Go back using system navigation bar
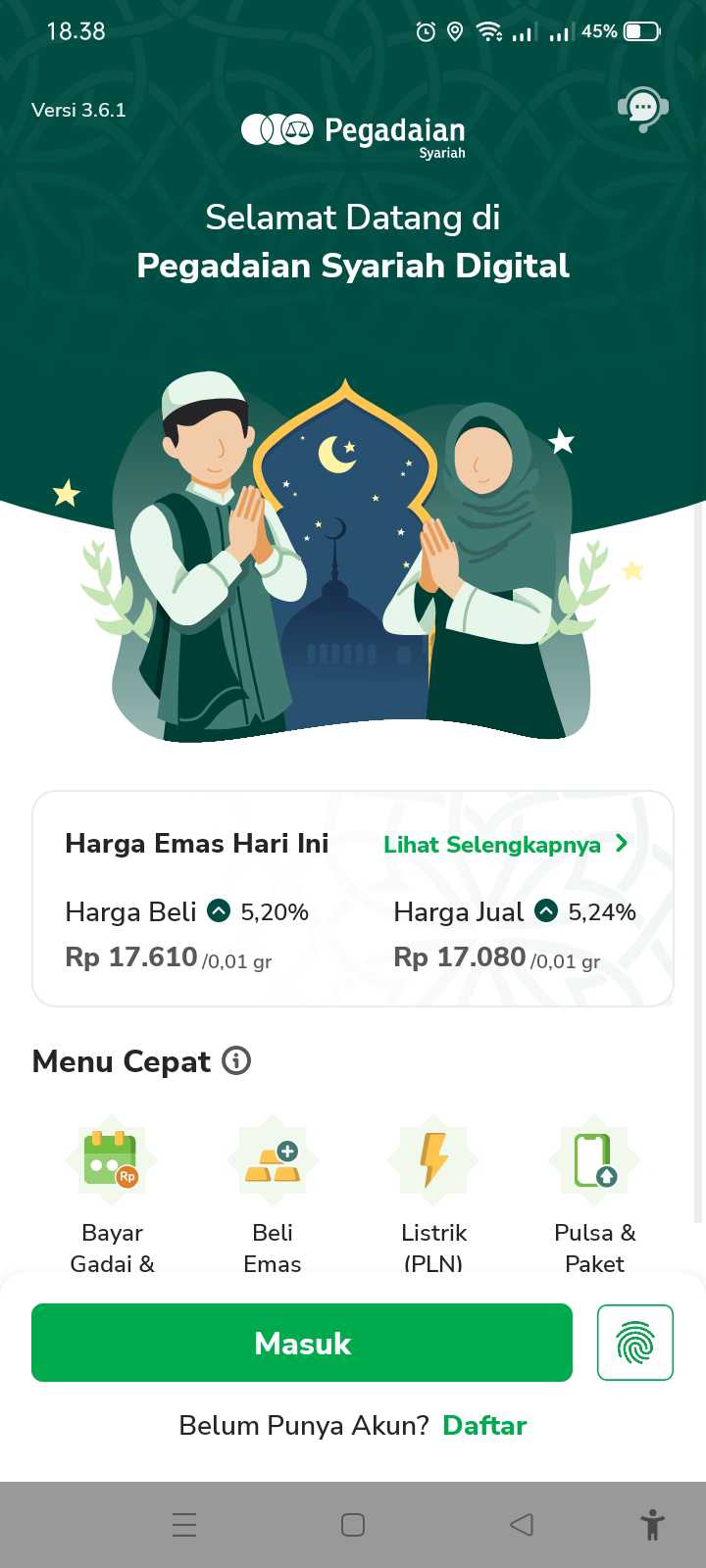 pyautogui.click(x=522, y=1525)
